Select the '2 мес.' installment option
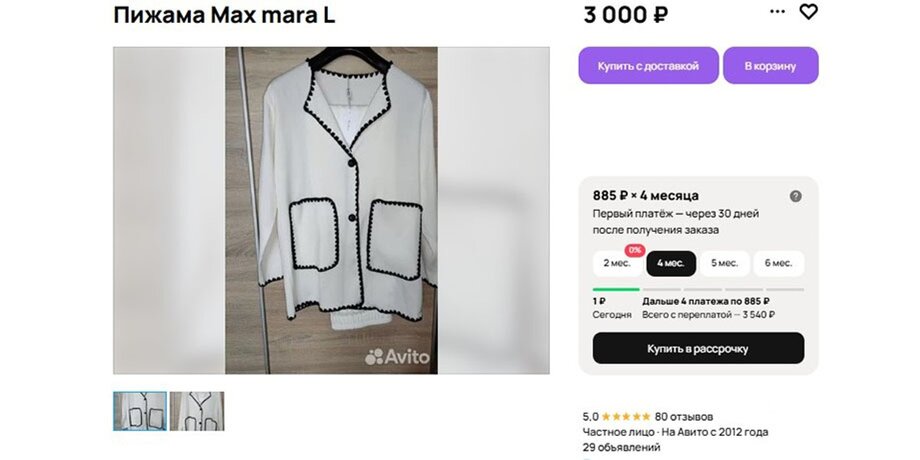This screenshot has width=920, height=460. [x=615, y=264]
